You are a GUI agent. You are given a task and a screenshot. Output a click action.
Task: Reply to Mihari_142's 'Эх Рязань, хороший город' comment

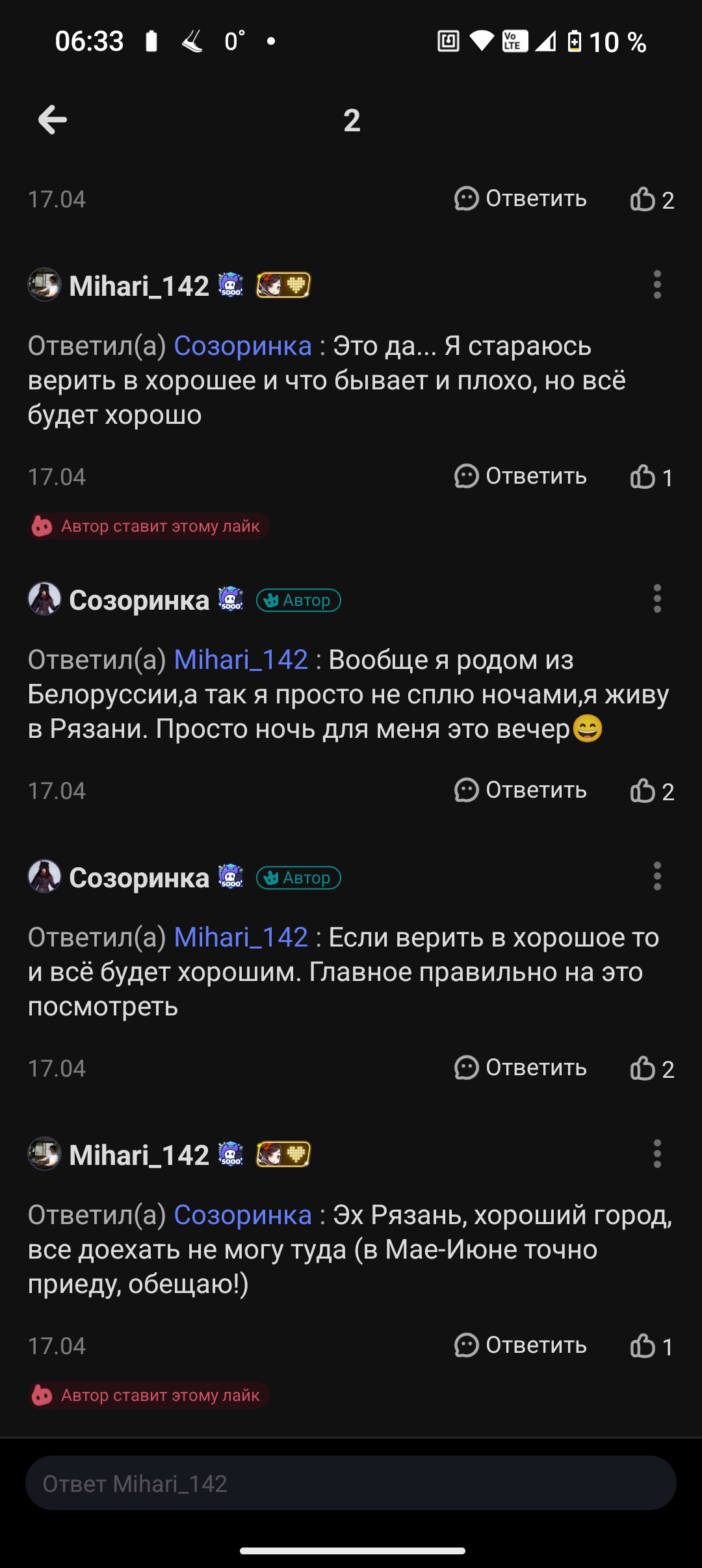pyautogui.click(x=521, y=1345)
